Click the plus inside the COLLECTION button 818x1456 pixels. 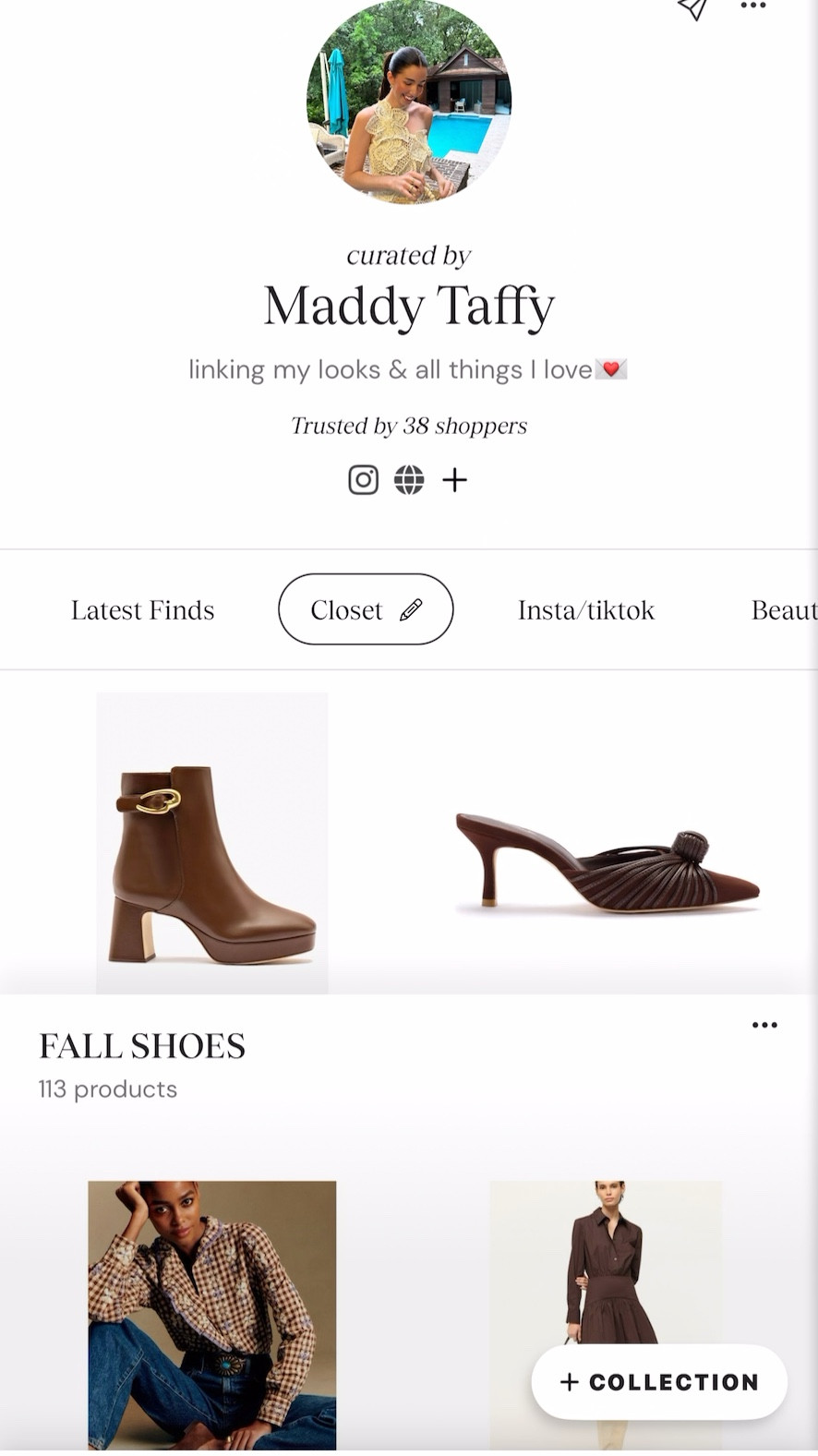click(x=568, y=1382)
